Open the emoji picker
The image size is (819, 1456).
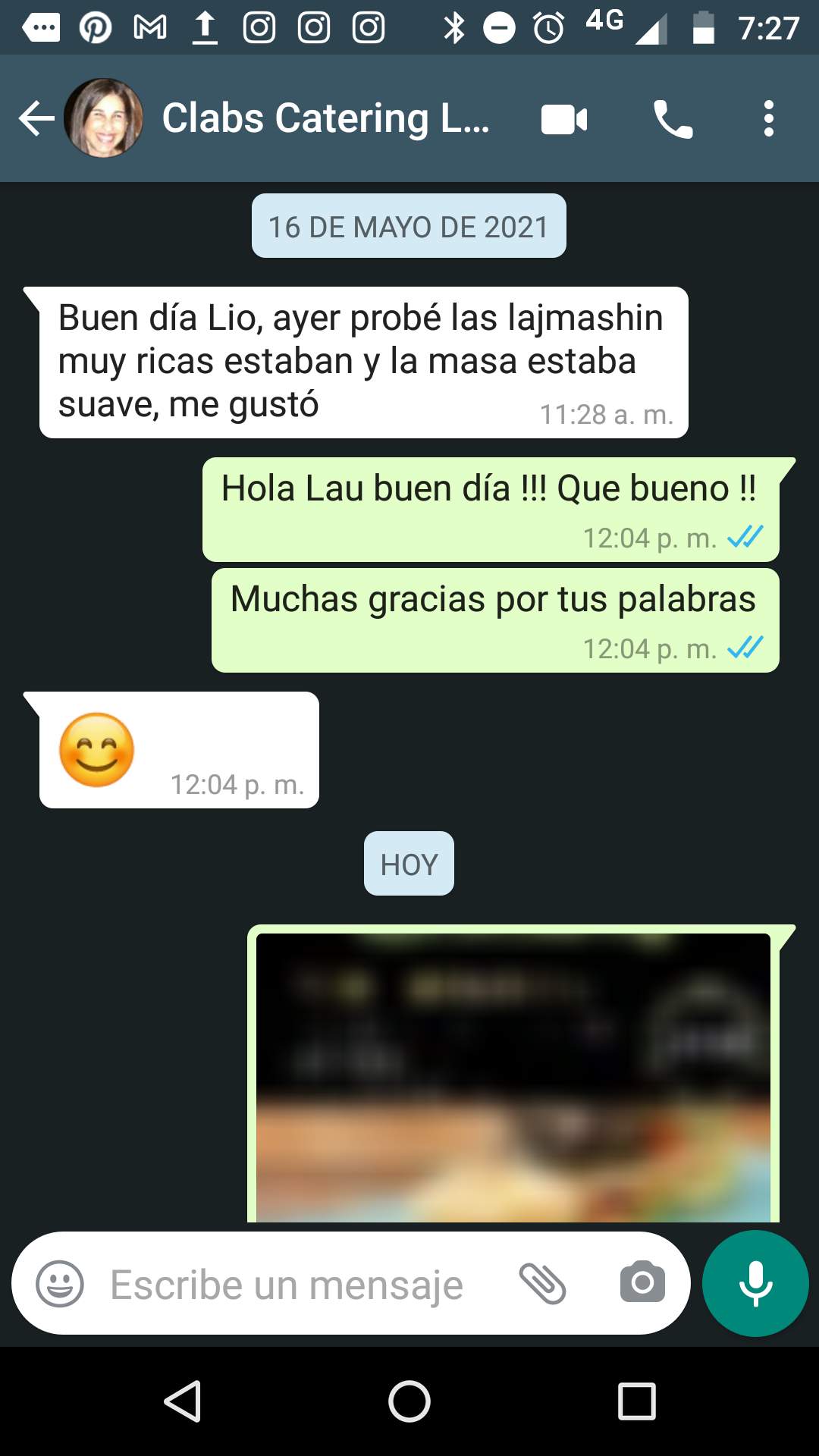tap(60, 1284)
